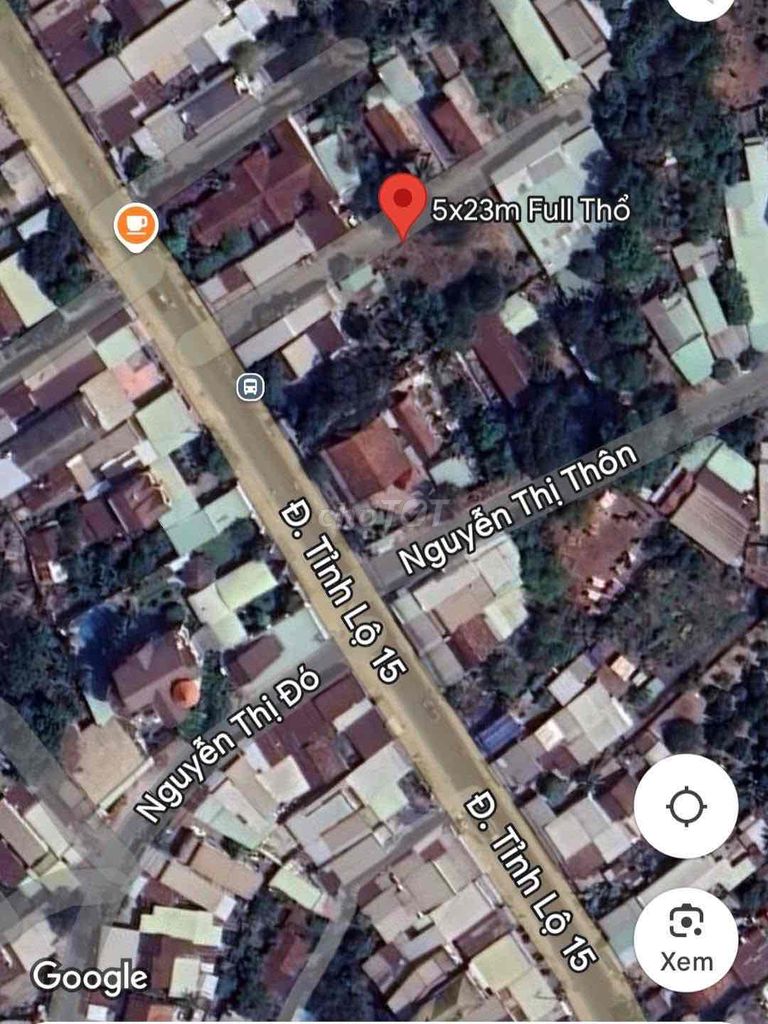Open the Xem camera lens button
The height and width of the screenshot is (1024, 768).
[686, 938]
